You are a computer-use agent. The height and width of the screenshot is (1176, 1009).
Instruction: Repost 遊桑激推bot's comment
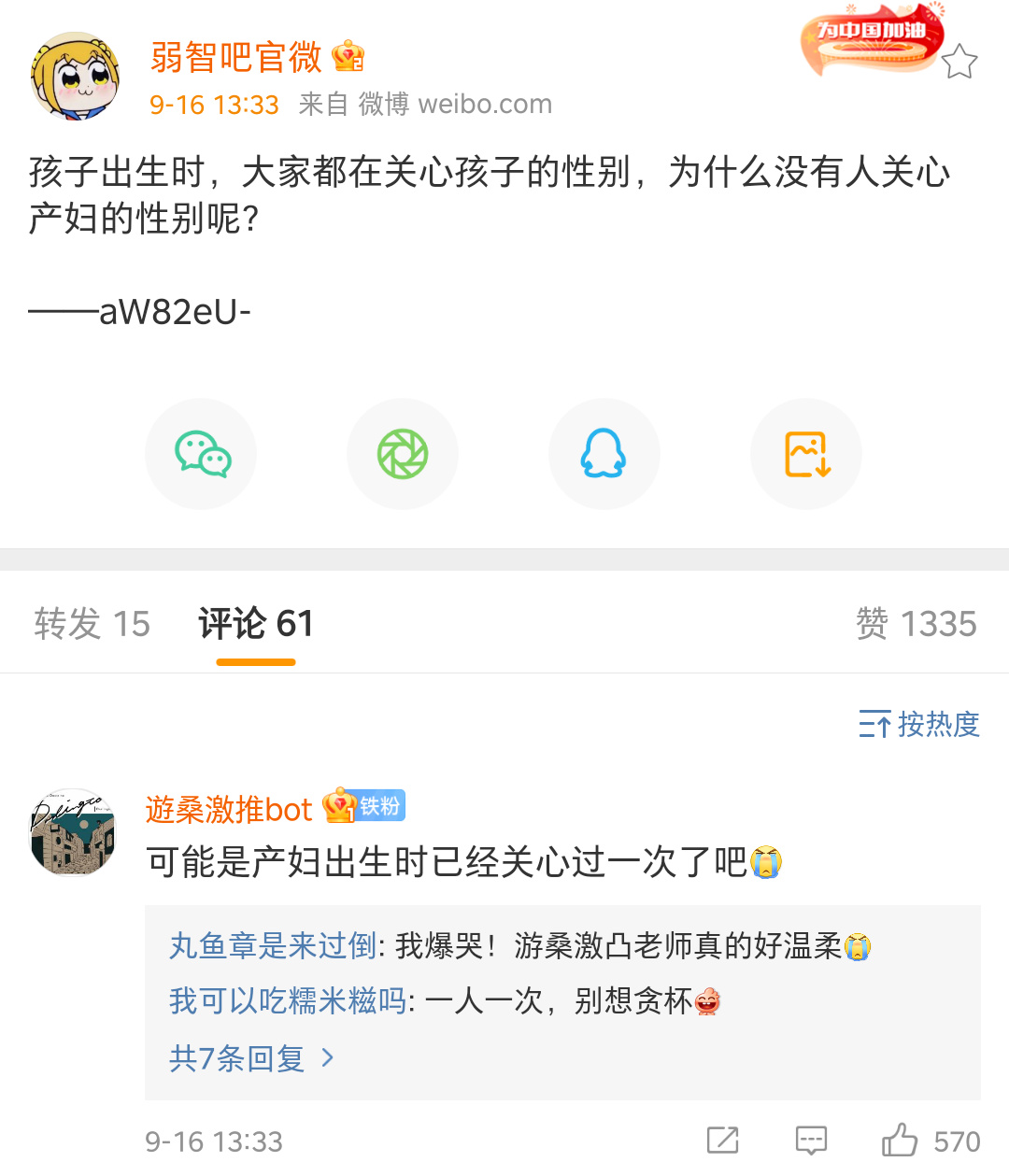[722, 1141]
